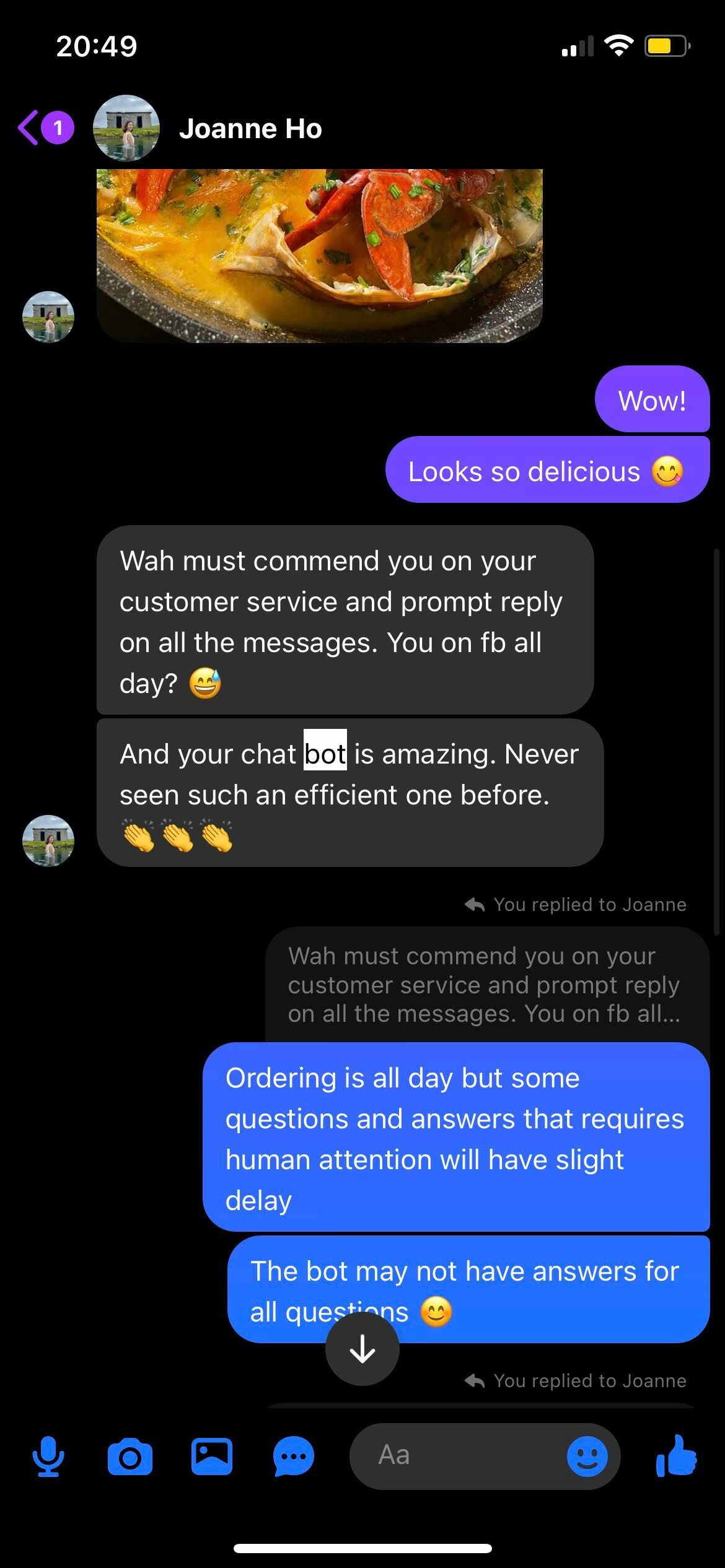
Task: Open Joanne Ho's profile from header
Action: (x=250, y=129)
